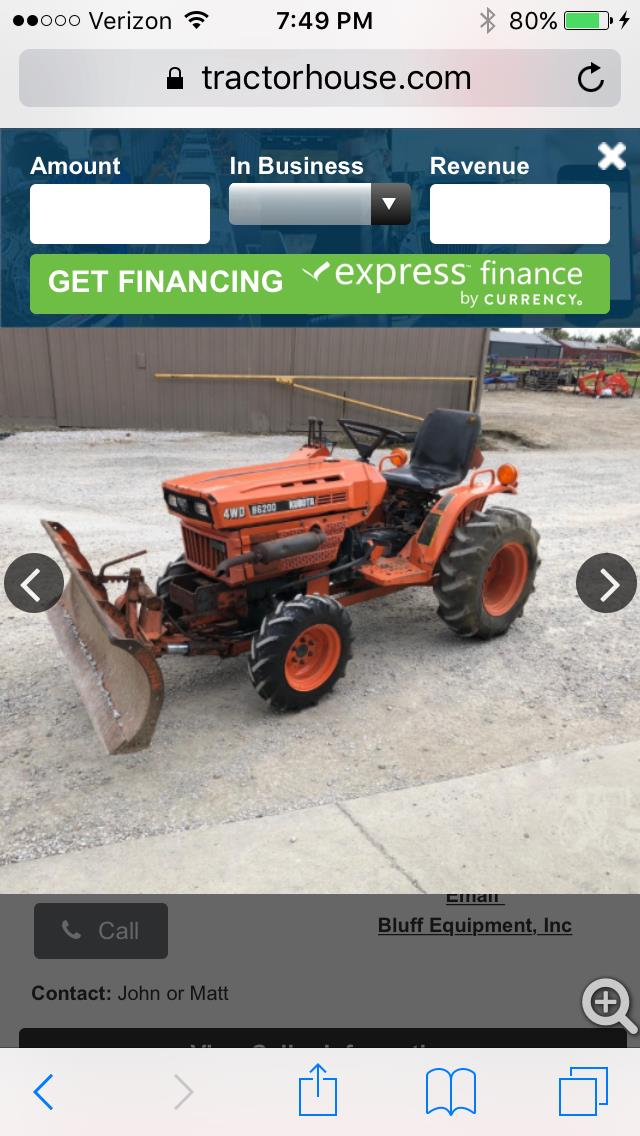Screen dimensions: 640x1136
Task: Zoom in with the magnifier icon
Action: (609, 1004)
